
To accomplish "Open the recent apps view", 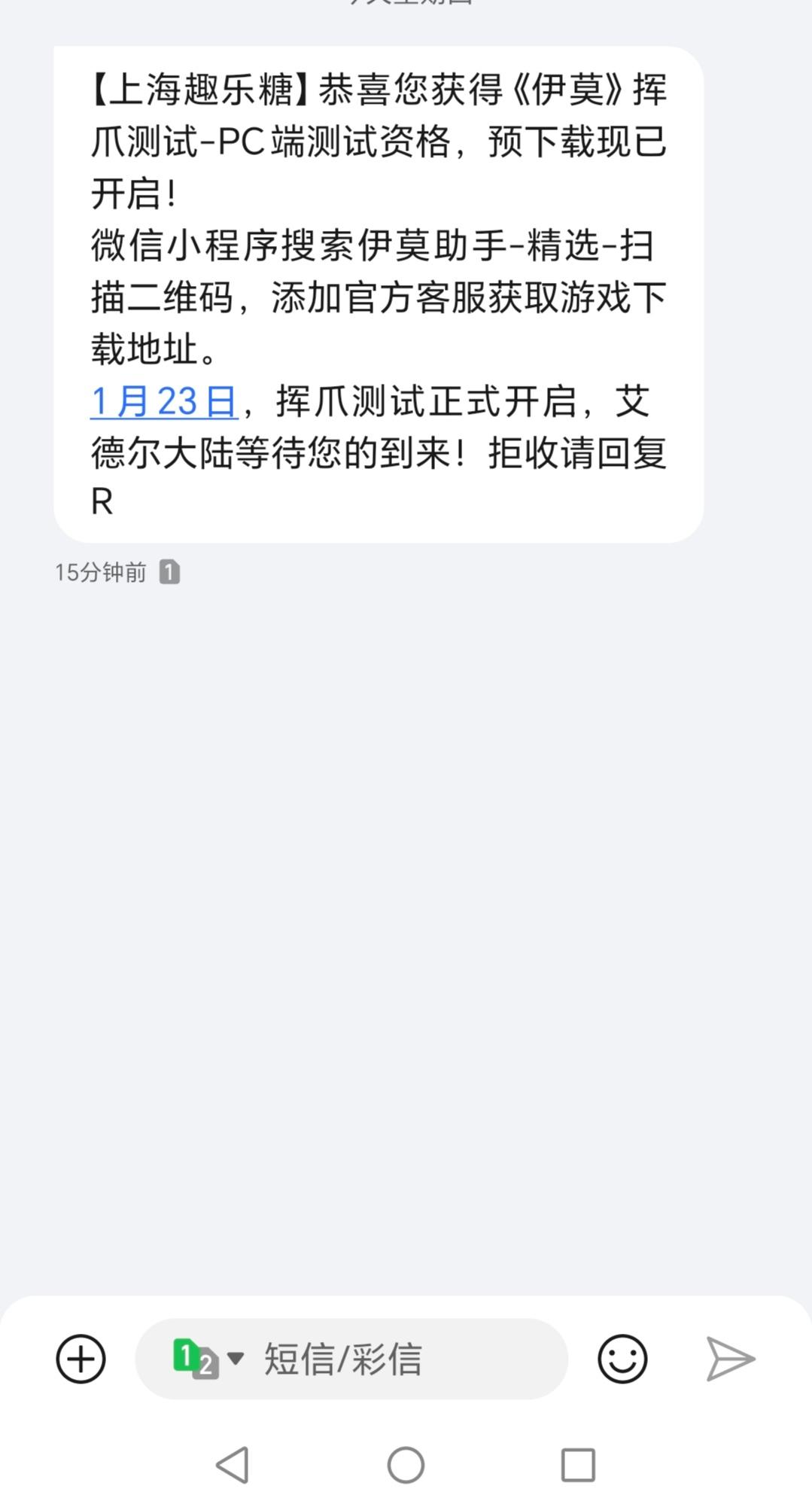I will click(x=578, y=1465).
